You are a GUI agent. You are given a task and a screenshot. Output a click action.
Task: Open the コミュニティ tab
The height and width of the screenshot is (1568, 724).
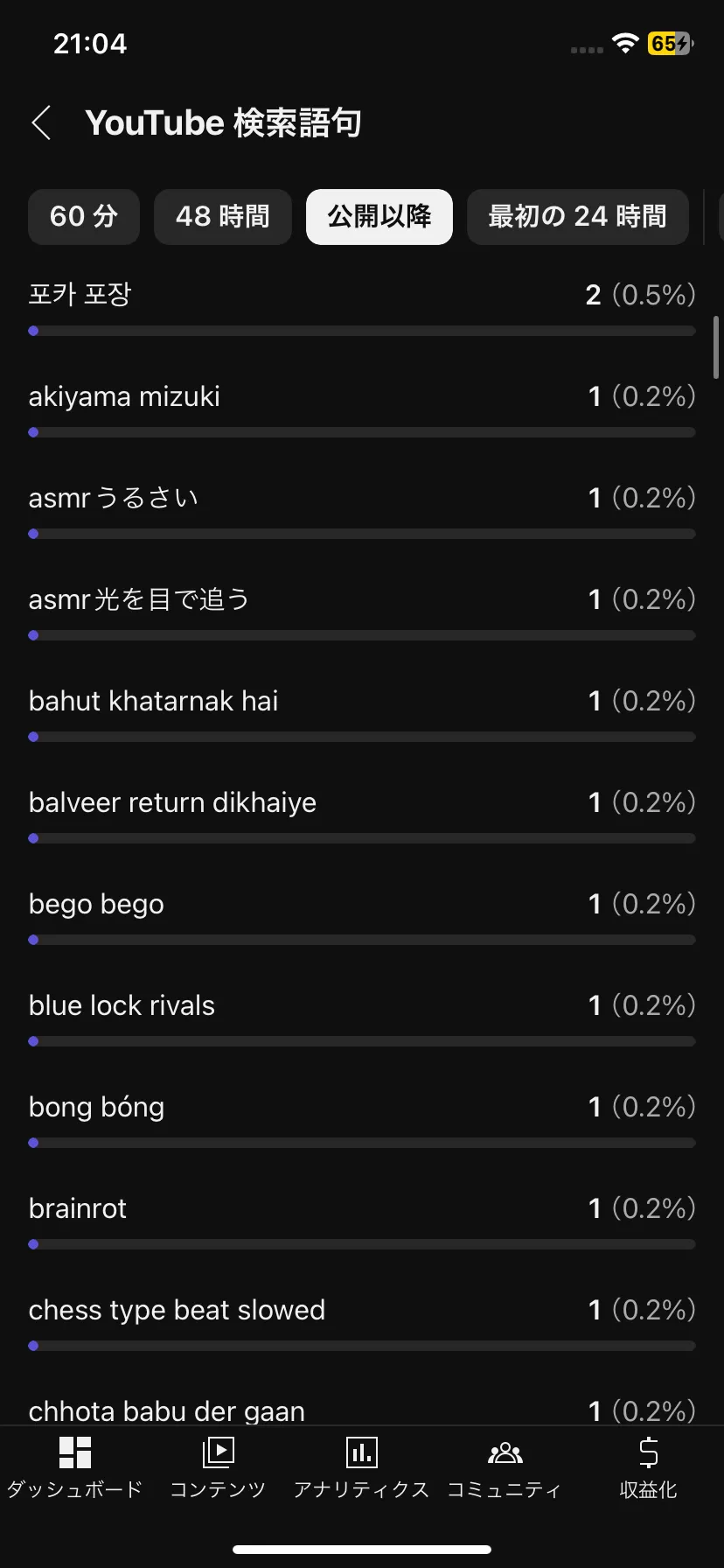pos(505,1468)
